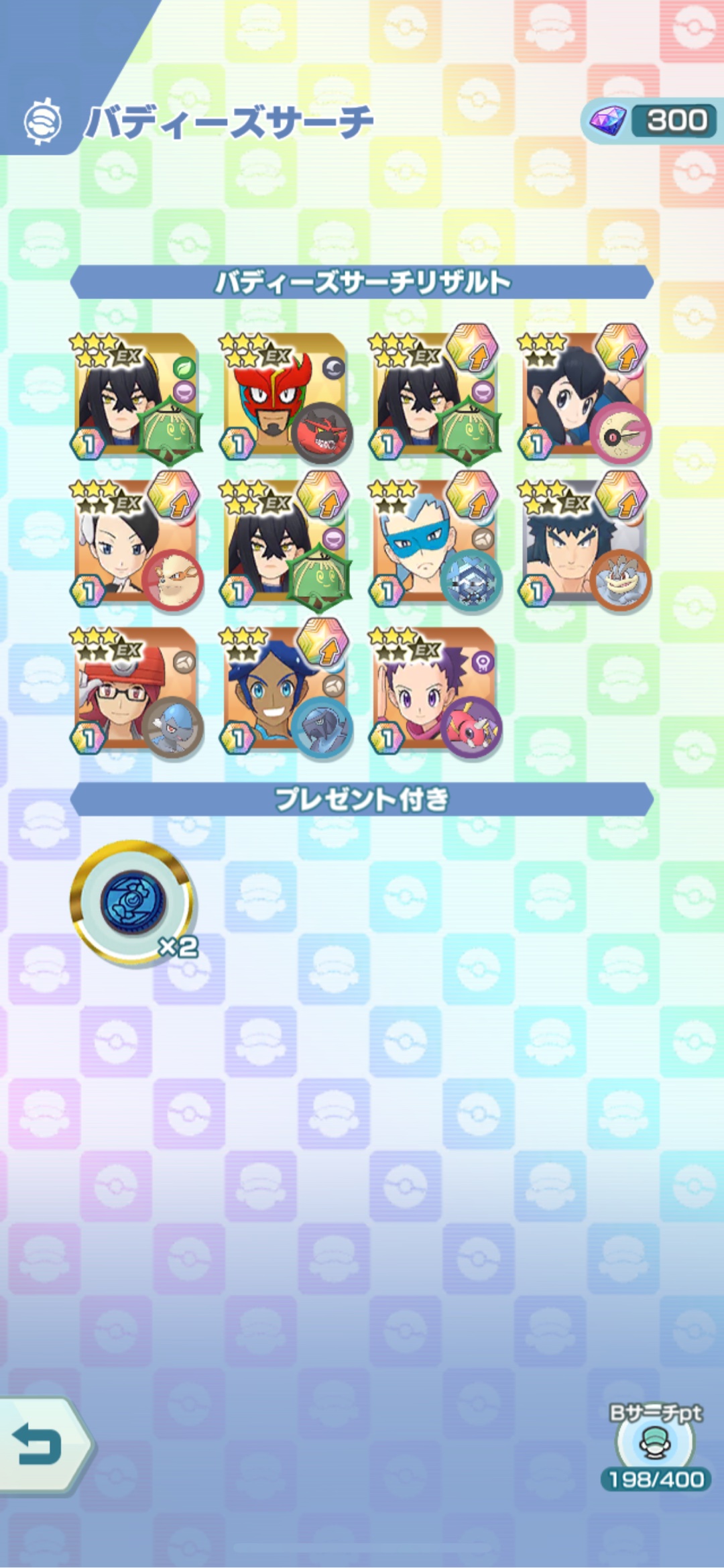Viewport: 724px width, 1568px height.
Task: View the trainer paired with Arcanine
Action: click(137, 545)
